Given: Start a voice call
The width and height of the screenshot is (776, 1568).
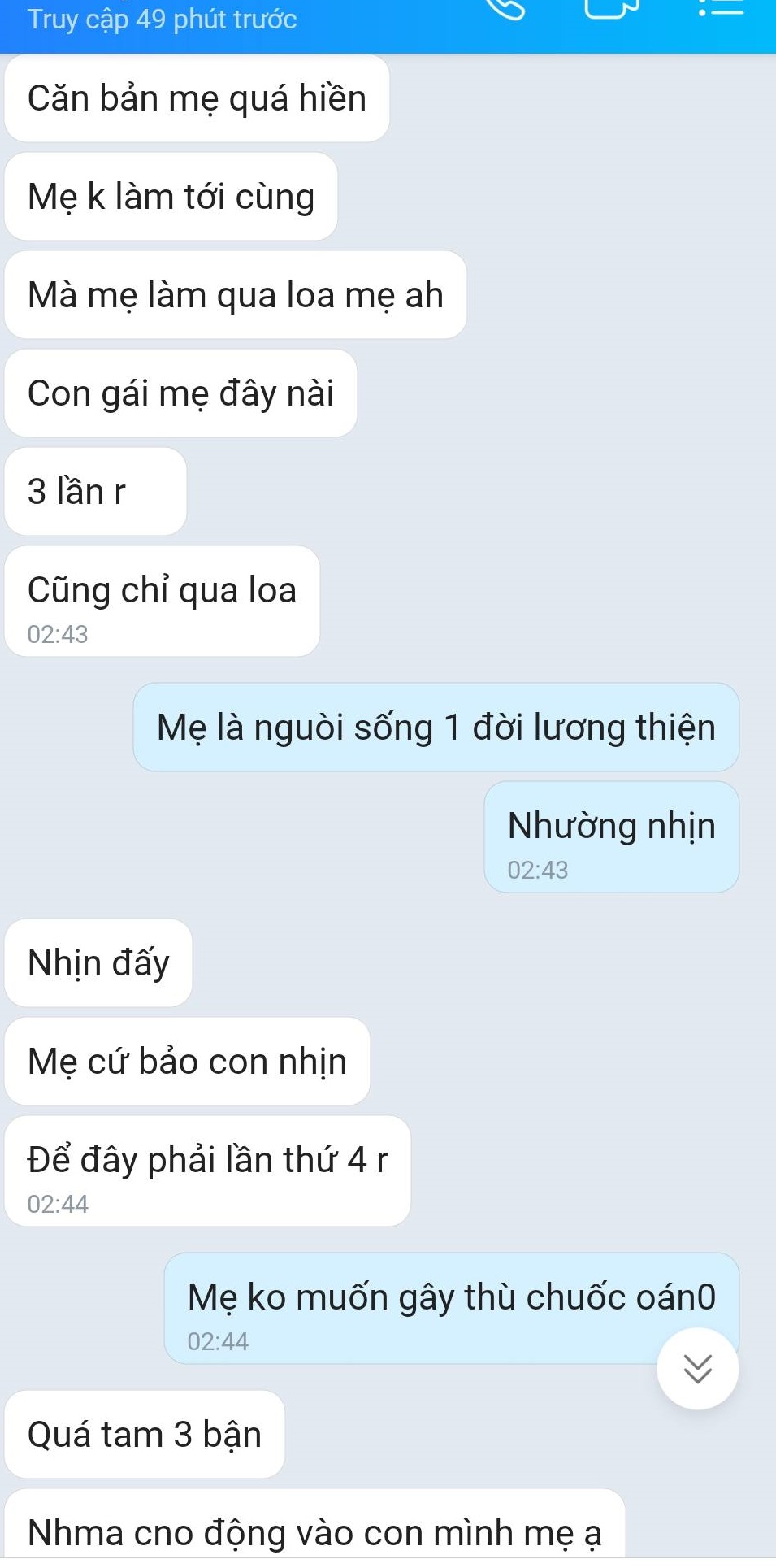Looking at the screenshot, I should (505, 8).
